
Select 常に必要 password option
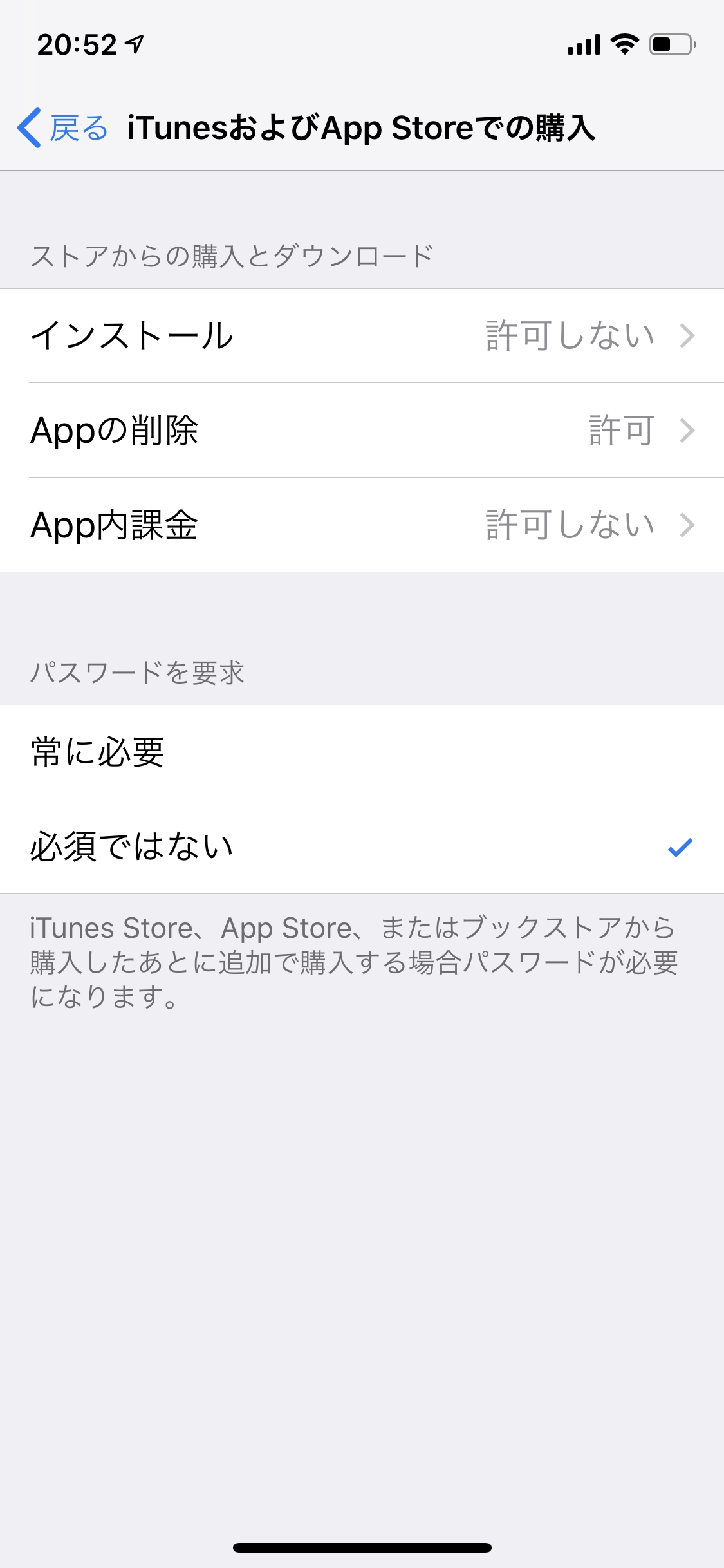[x=362, y=752]
